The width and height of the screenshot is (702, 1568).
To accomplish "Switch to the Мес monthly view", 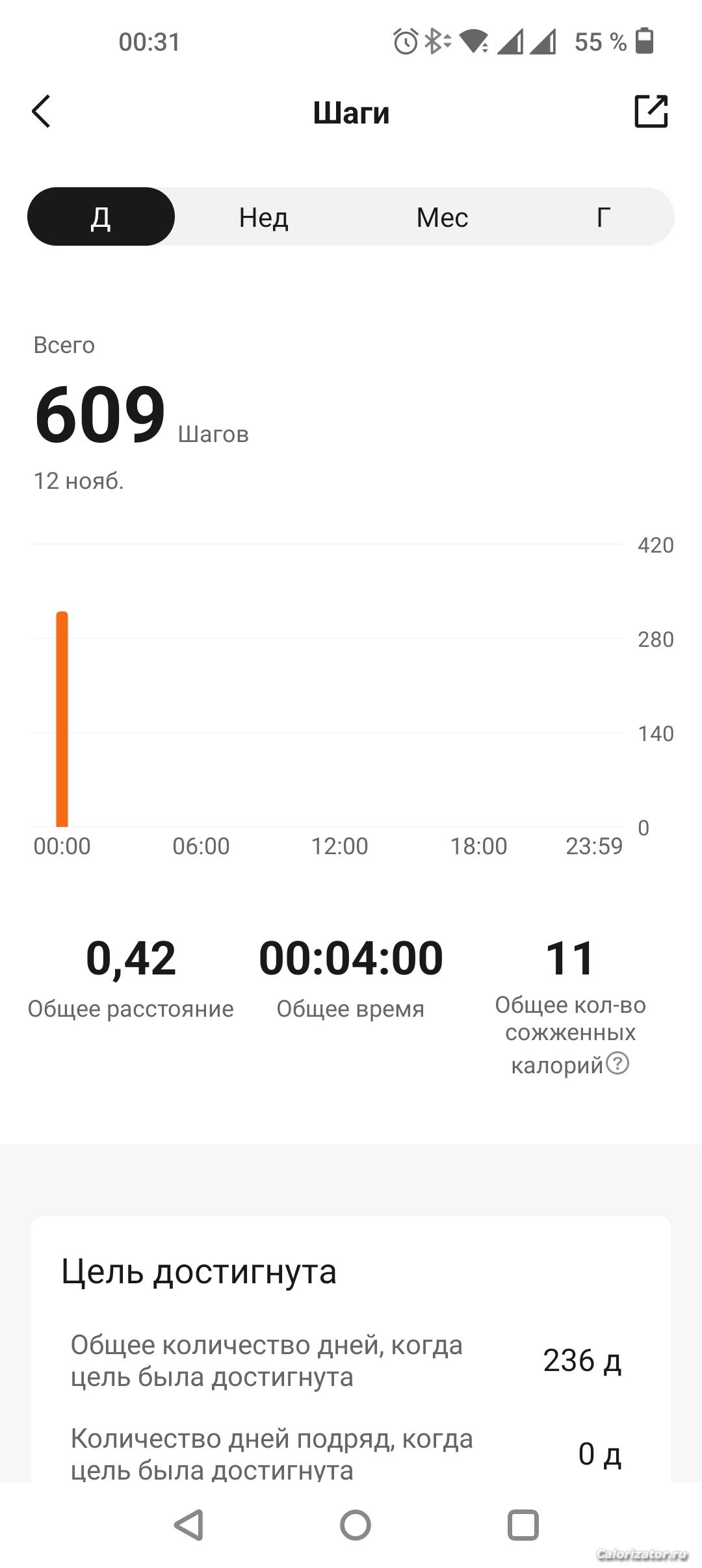I will point(442,216).
